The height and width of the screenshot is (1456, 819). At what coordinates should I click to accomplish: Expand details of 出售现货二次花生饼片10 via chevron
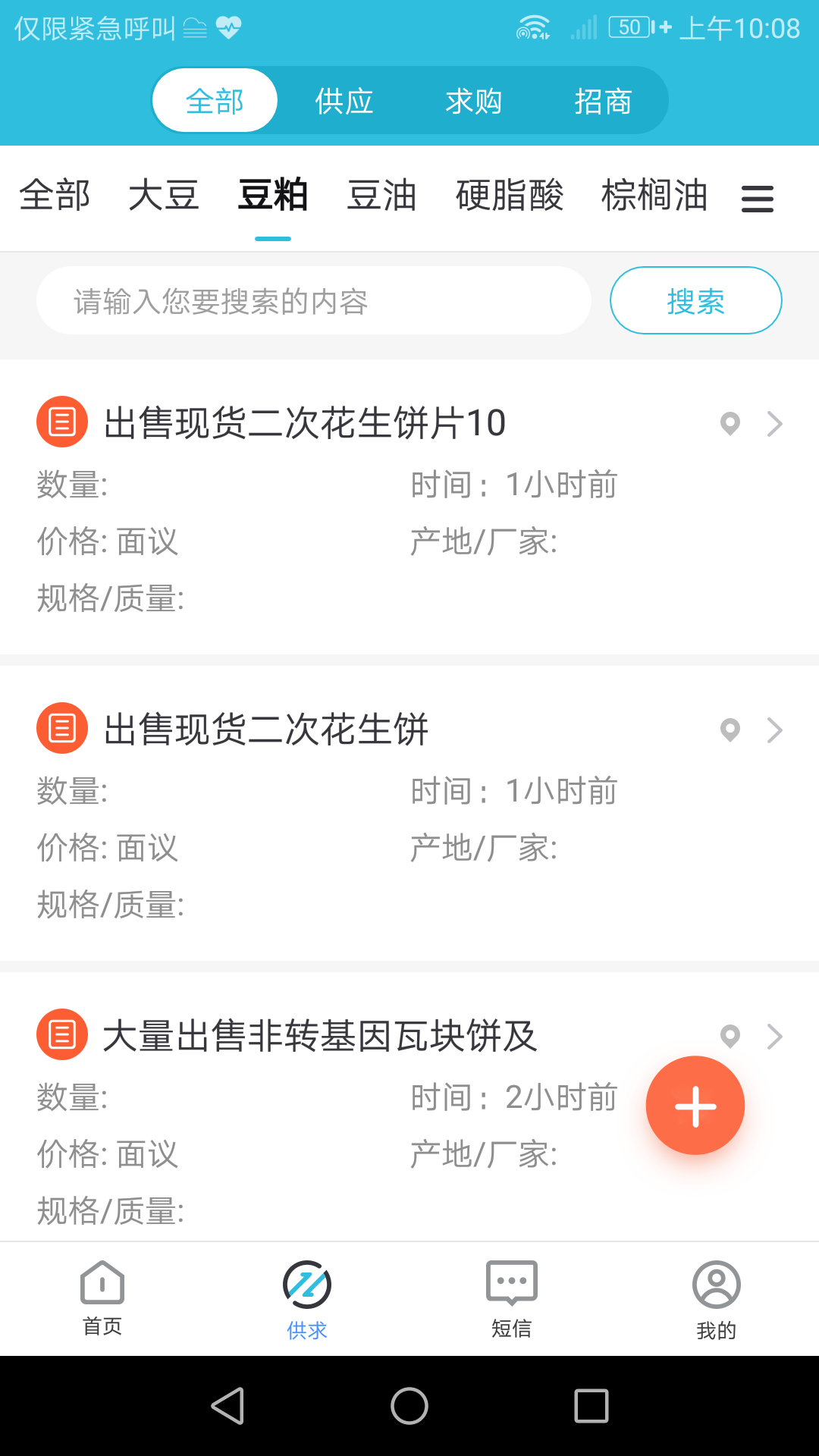774,425
